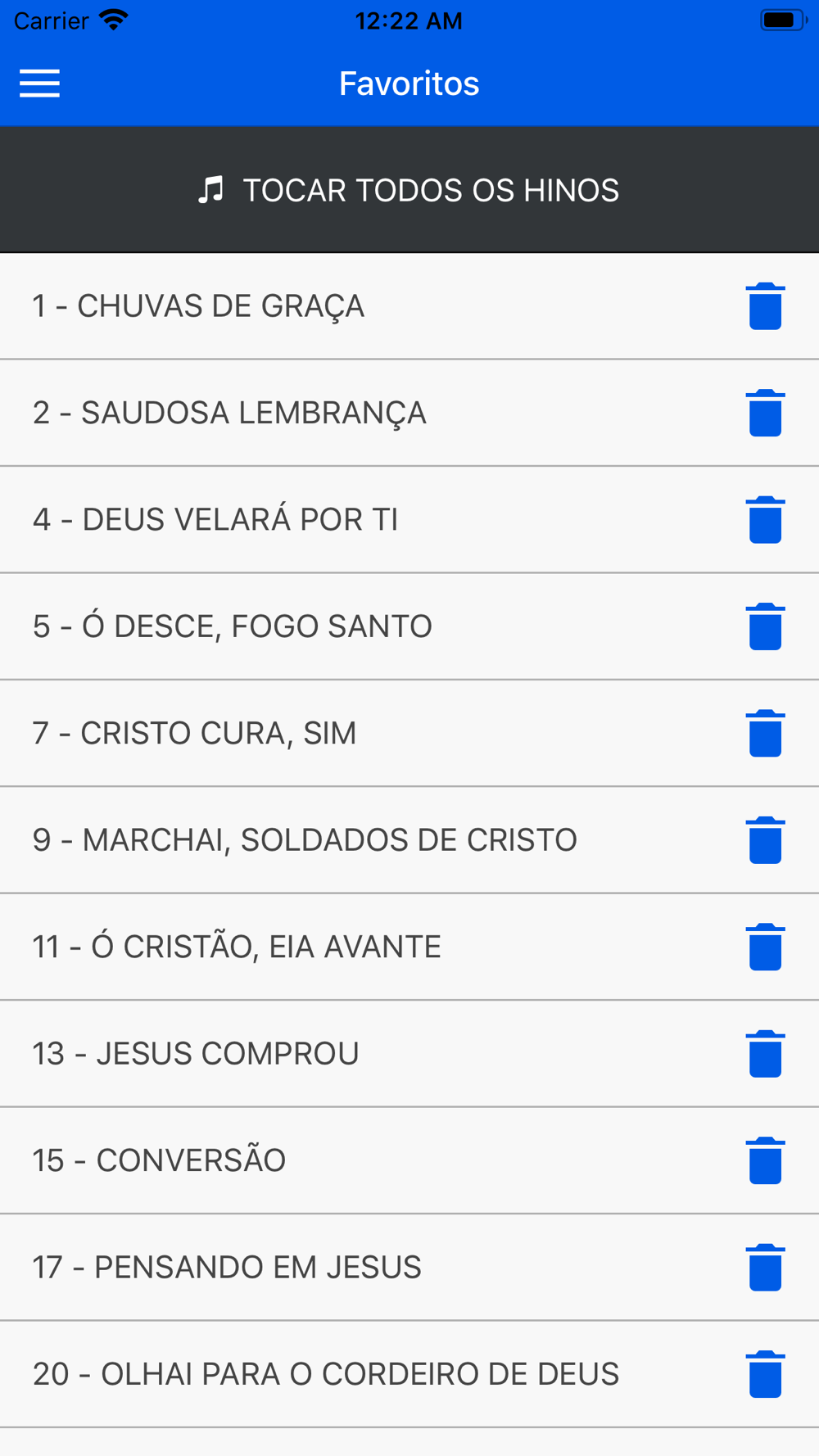Trash the CRISTO CURA, SIM entry
This screenshot has width=819, height=1456.
pos(766,733)
